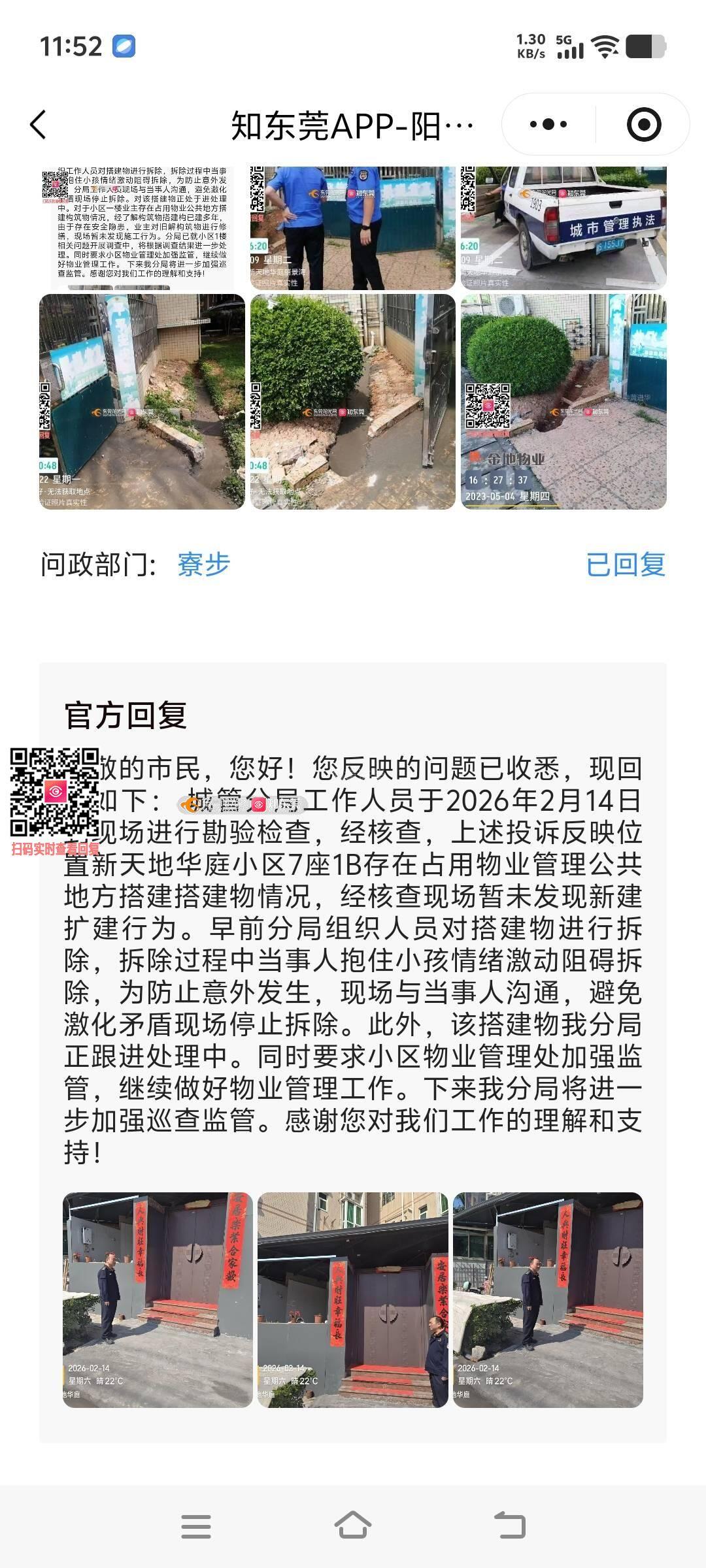Open the text screenshot image in the top row

pos(141,227)
